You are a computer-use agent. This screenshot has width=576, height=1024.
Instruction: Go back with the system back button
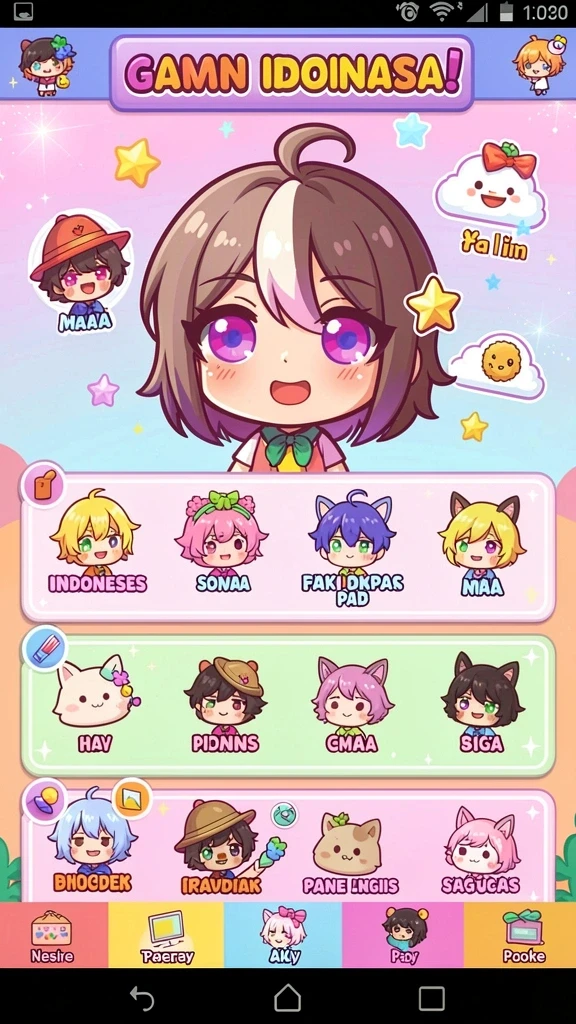tap(142, 998)
